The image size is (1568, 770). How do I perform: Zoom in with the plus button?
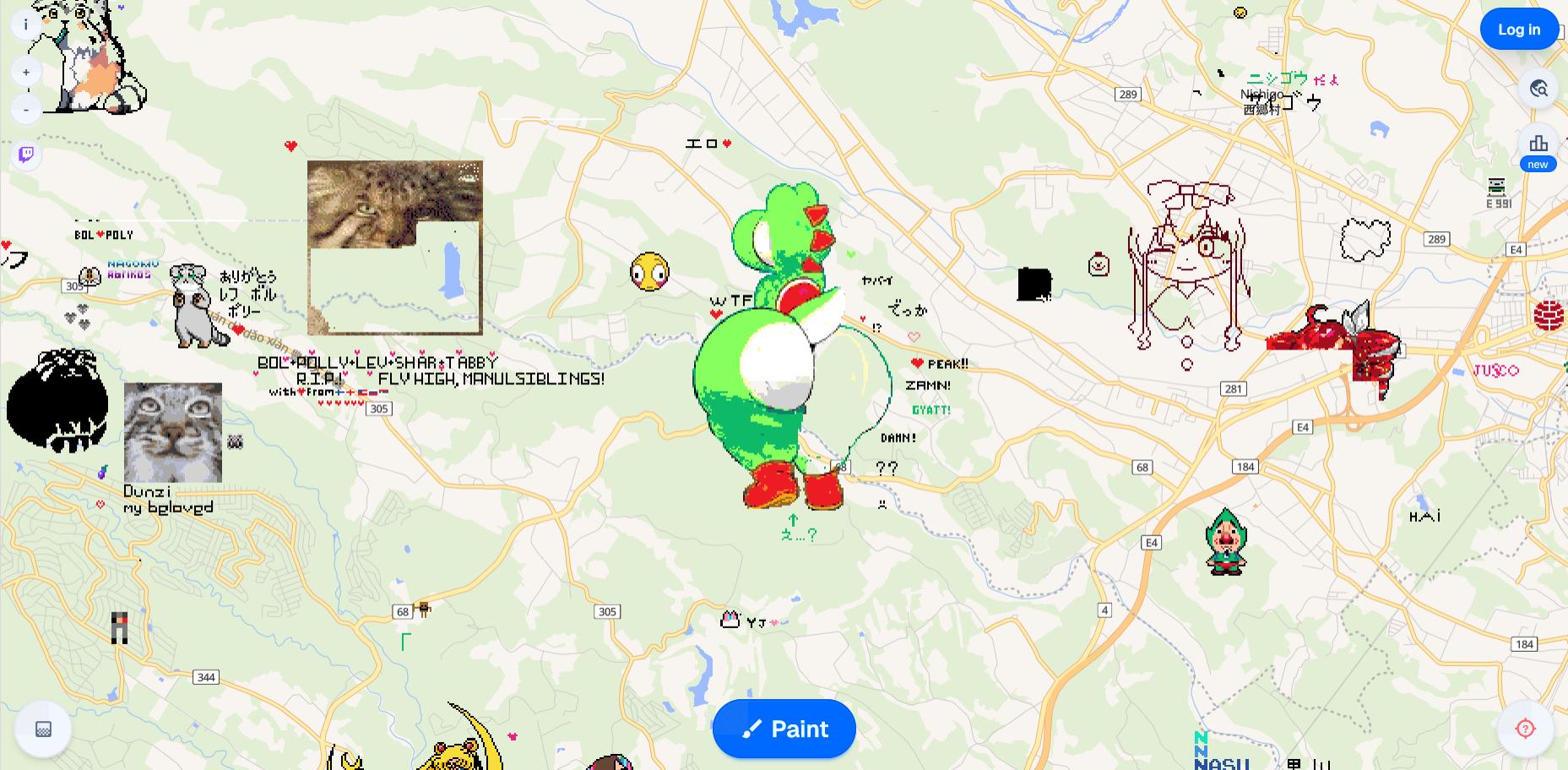click(x=26, y=72)
